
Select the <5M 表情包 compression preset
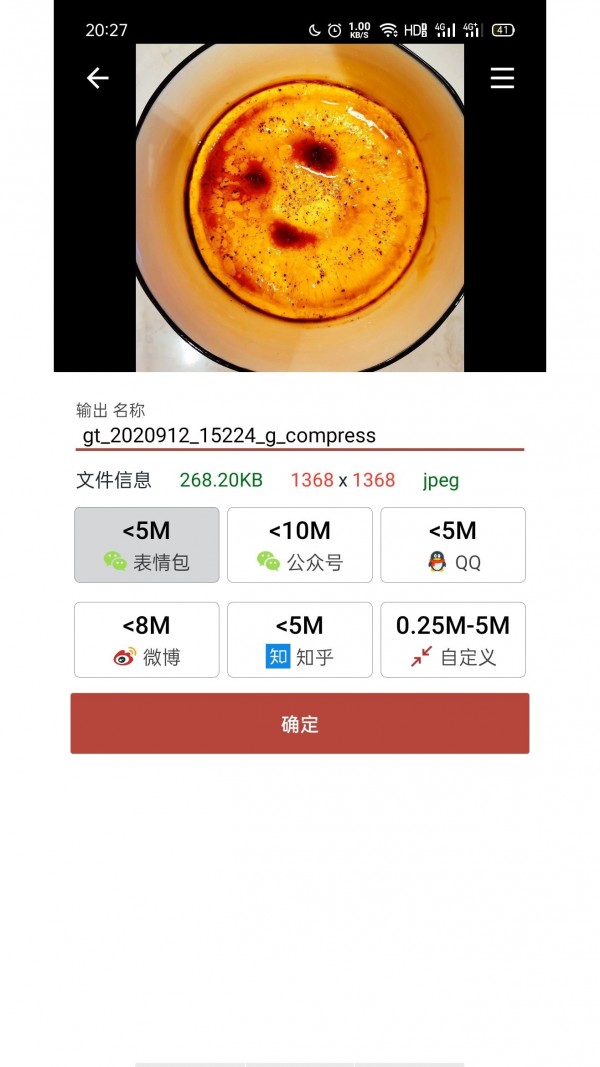(x=147, y=545)
